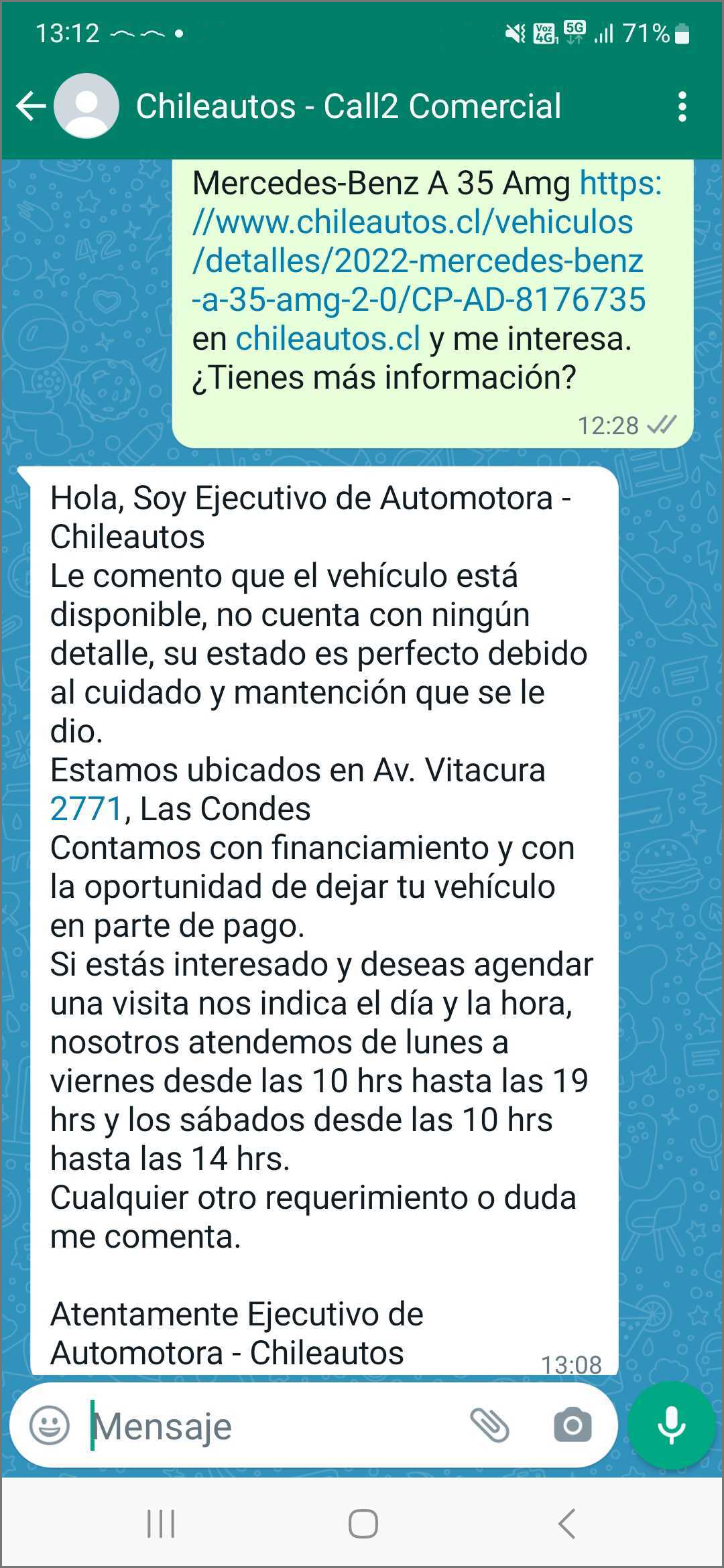Open the recent apps view
The height and width of the screenshot is (1568, 724).
tap(161, 1524)
